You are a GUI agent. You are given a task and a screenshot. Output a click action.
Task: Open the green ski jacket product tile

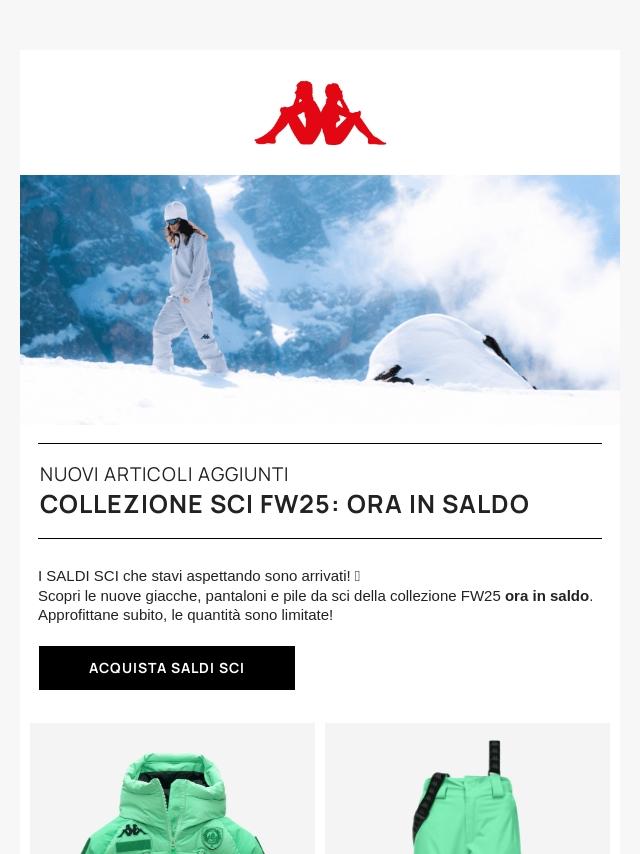point(172,790)
